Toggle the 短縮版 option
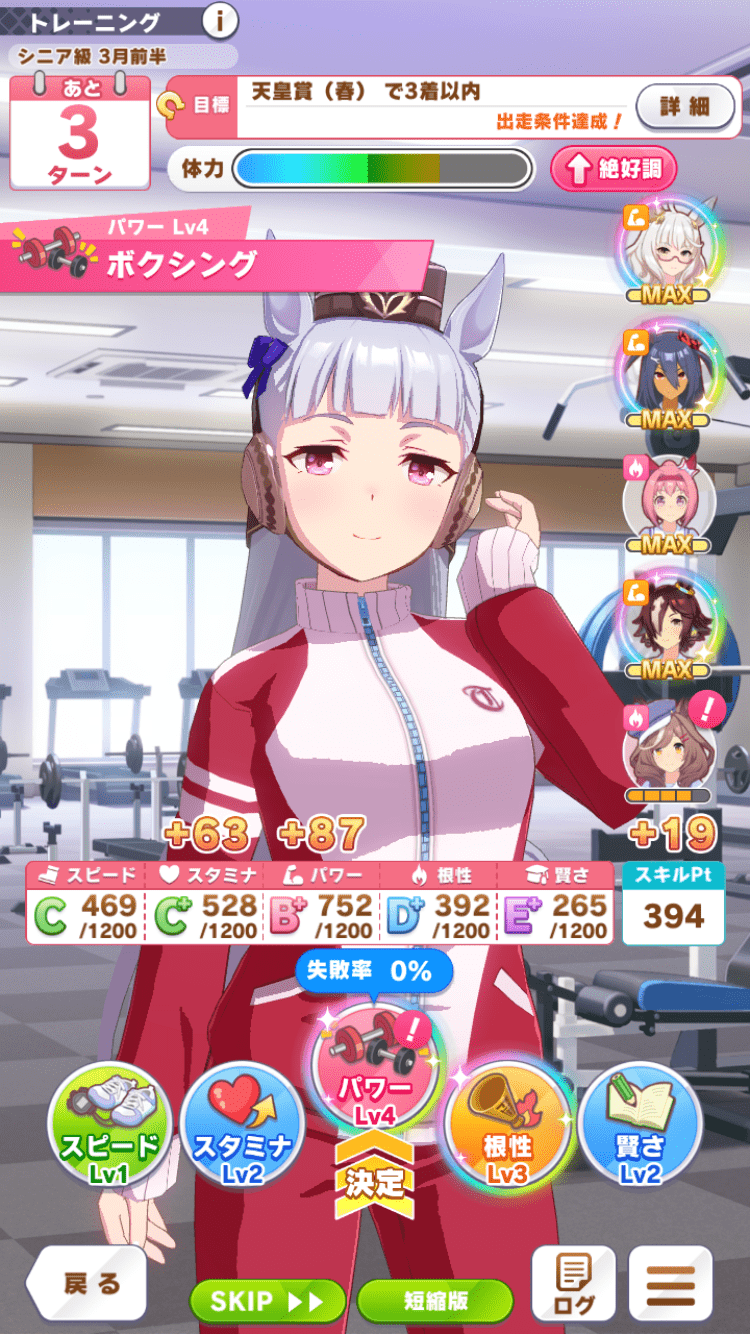This screenshot has width=750, height=1334. [435, 1301]
